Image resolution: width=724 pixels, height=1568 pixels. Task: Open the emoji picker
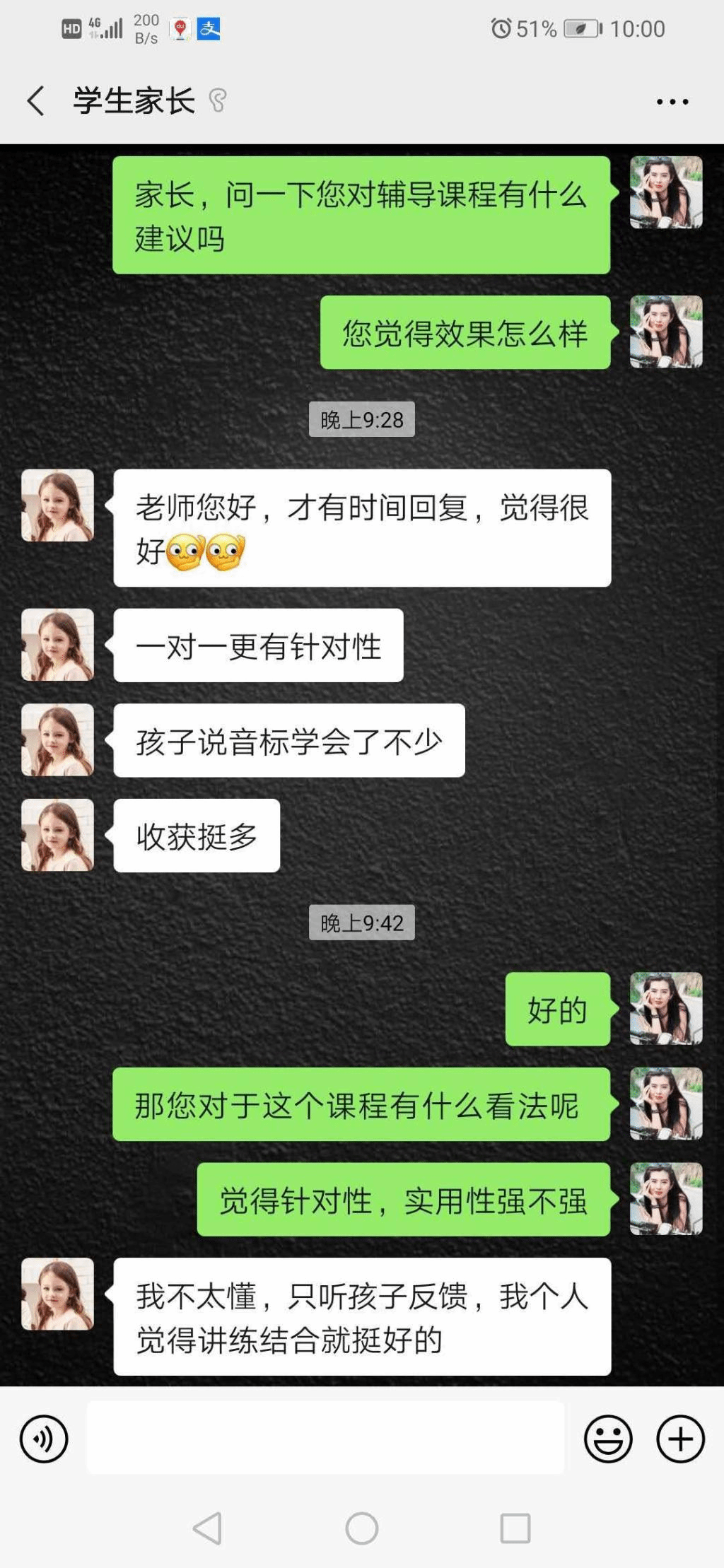(607, 1438)
